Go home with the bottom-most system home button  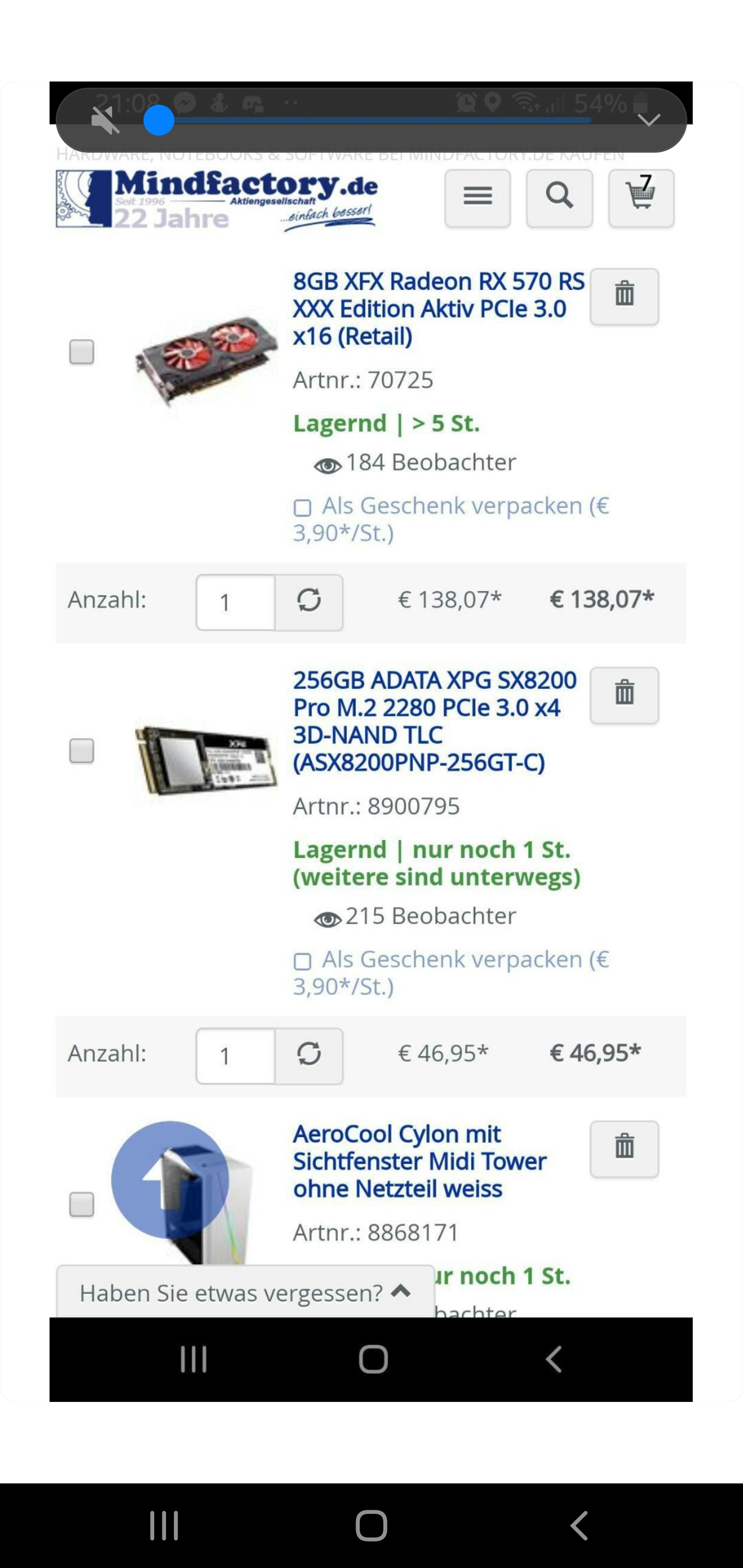(371, 1525)
